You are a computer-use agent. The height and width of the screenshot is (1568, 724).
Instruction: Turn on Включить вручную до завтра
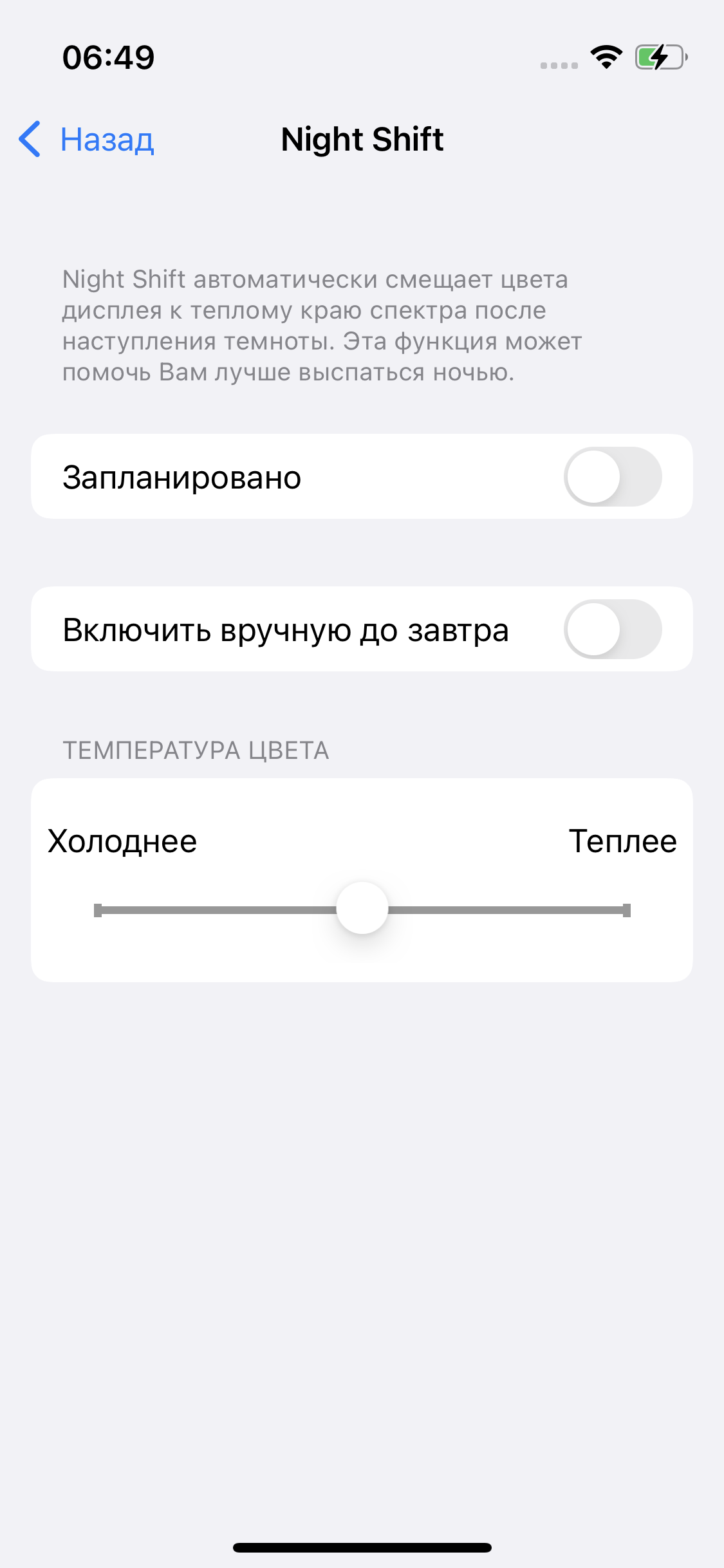[612, 630]
